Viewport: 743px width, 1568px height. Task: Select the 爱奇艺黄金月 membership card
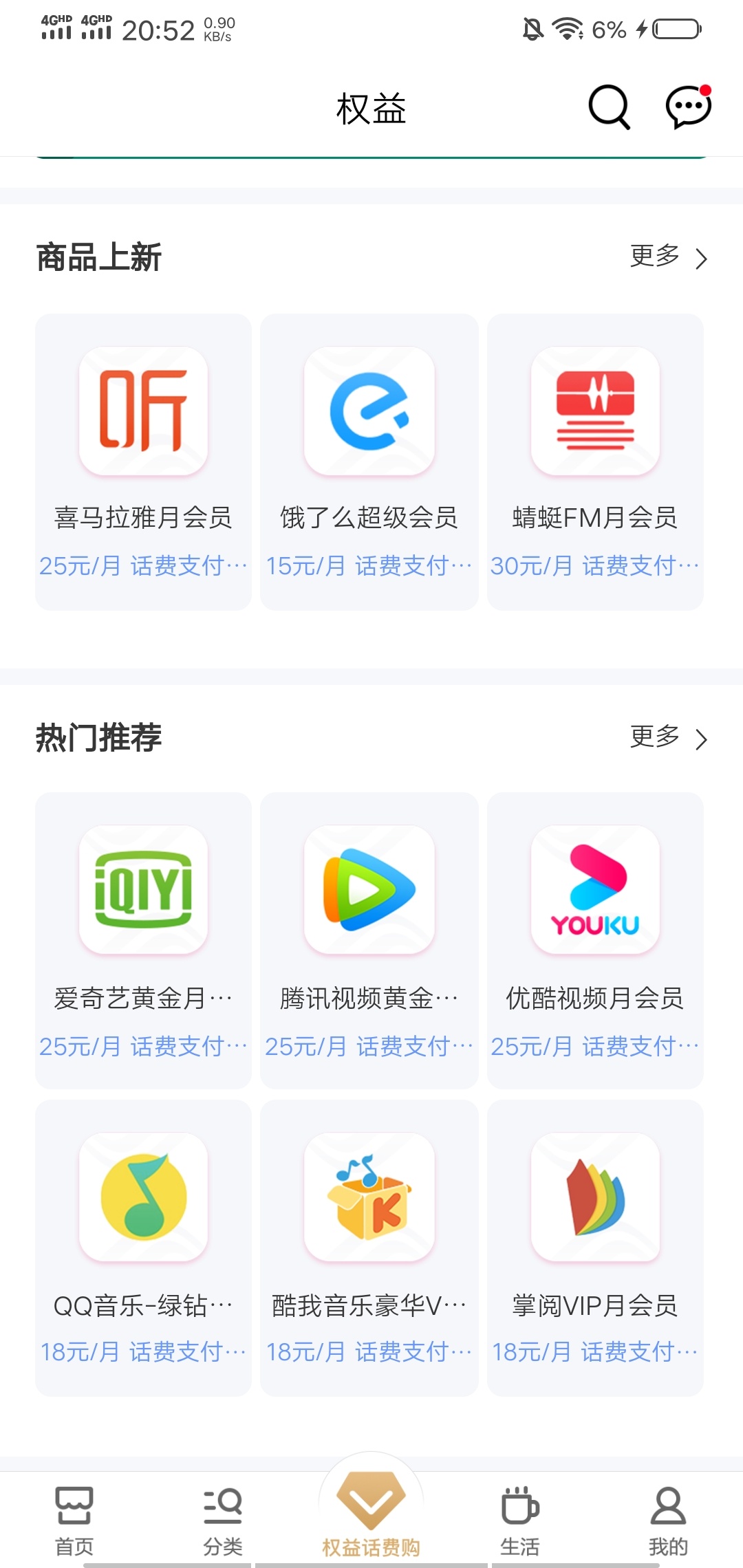pos(143,941)
